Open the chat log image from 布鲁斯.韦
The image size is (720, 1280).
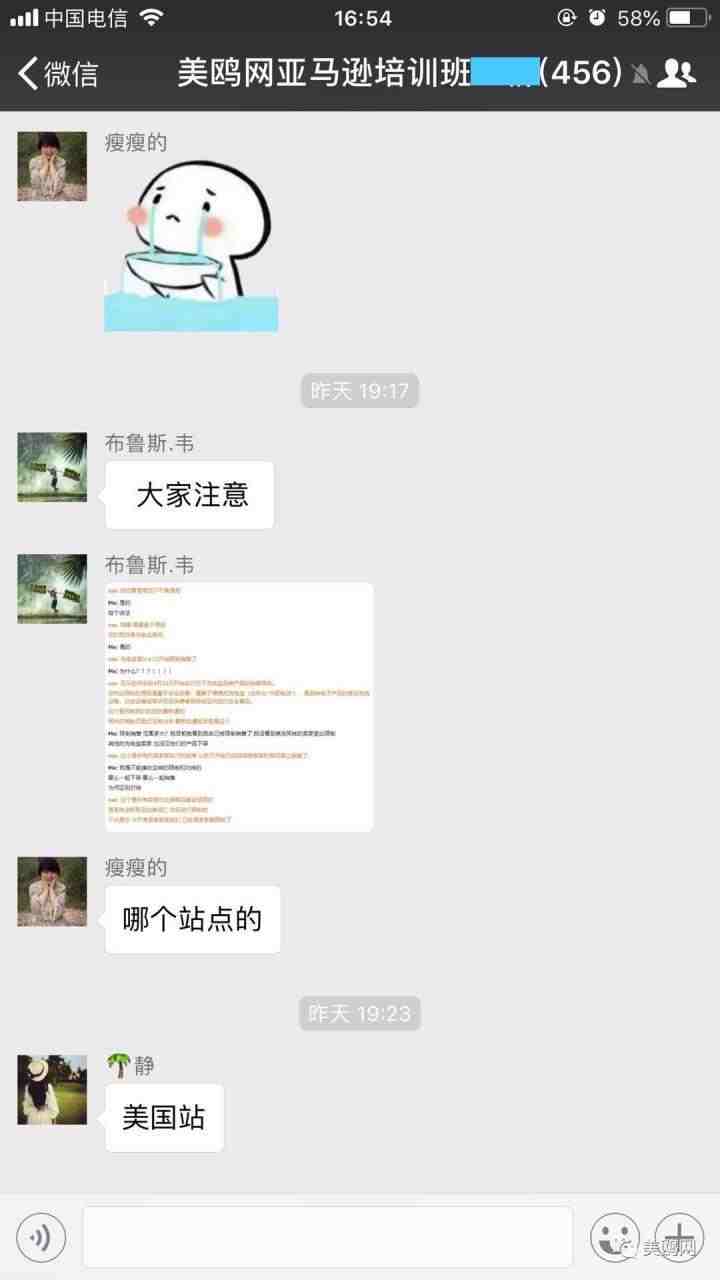coord(239,707)
